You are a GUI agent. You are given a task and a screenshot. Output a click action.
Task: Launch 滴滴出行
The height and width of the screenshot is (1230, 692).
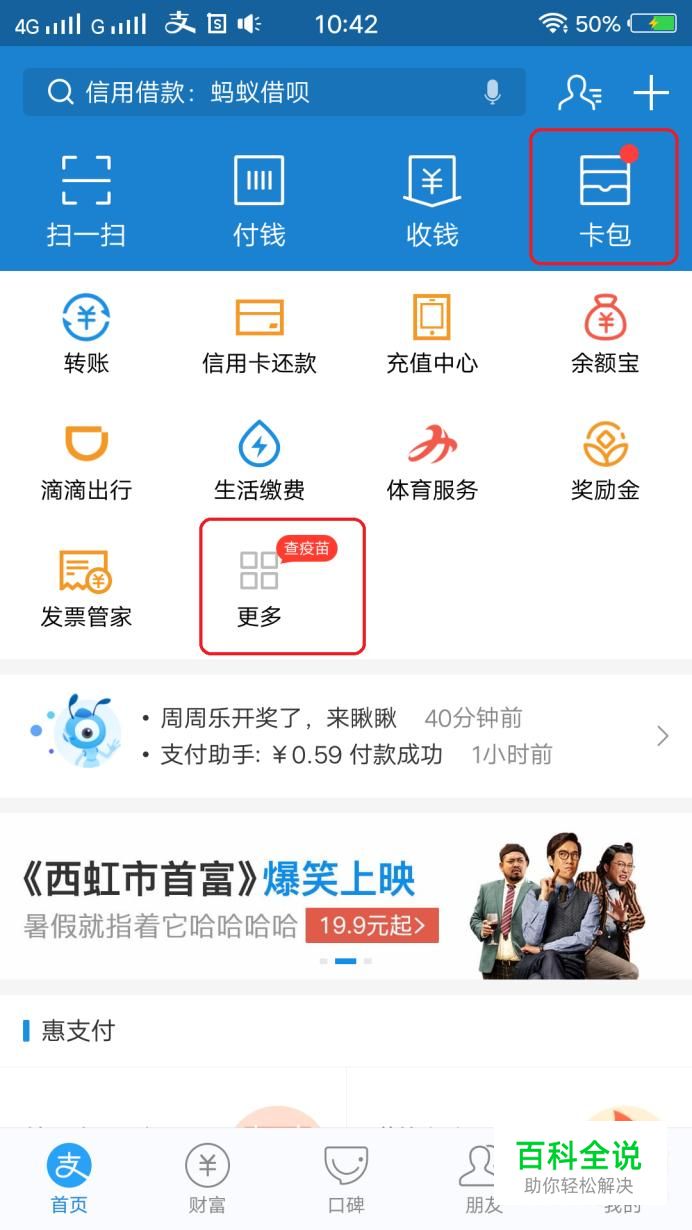click(x=86, y=462)
